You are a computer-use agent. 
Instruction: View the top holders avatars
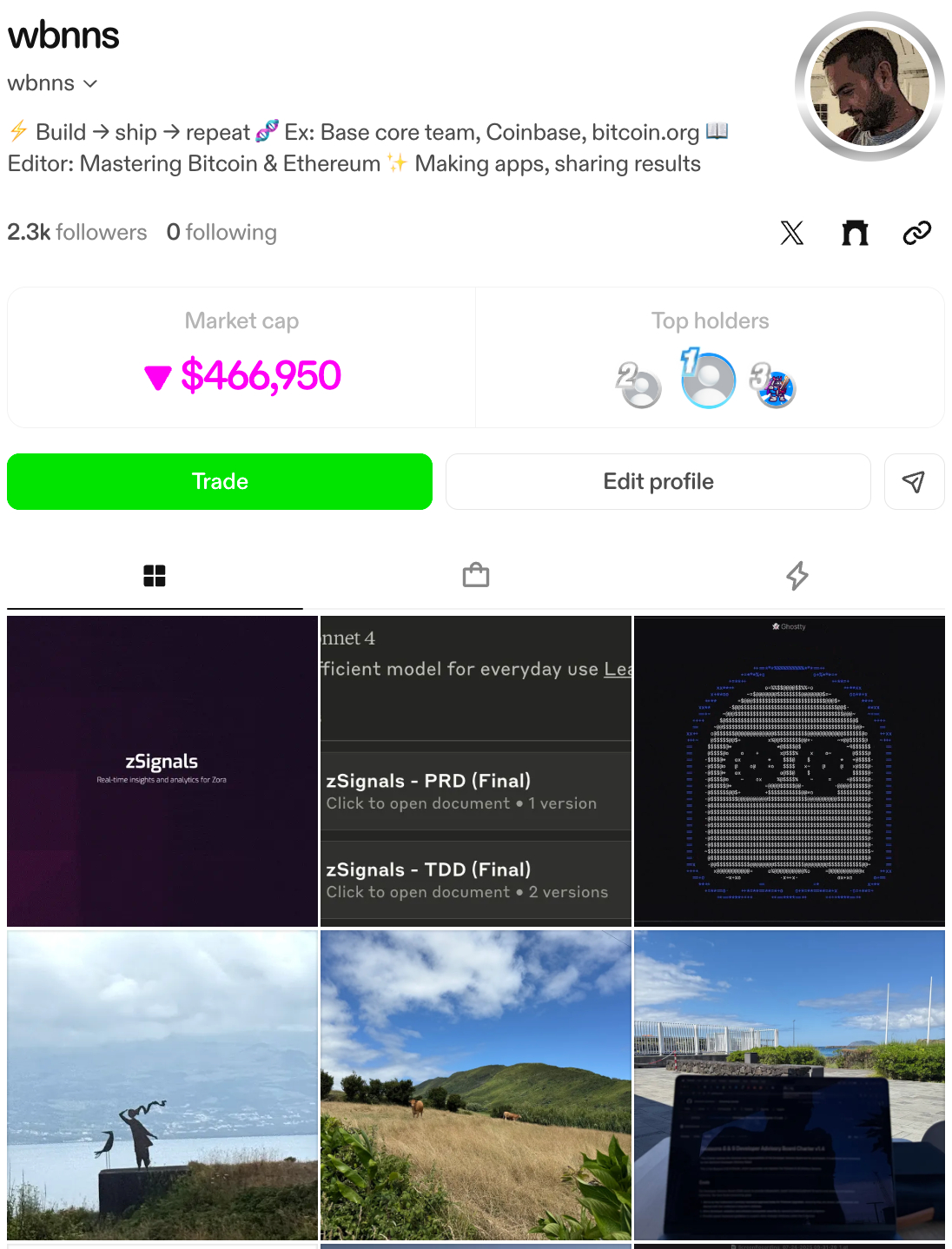tap(708, 380)
